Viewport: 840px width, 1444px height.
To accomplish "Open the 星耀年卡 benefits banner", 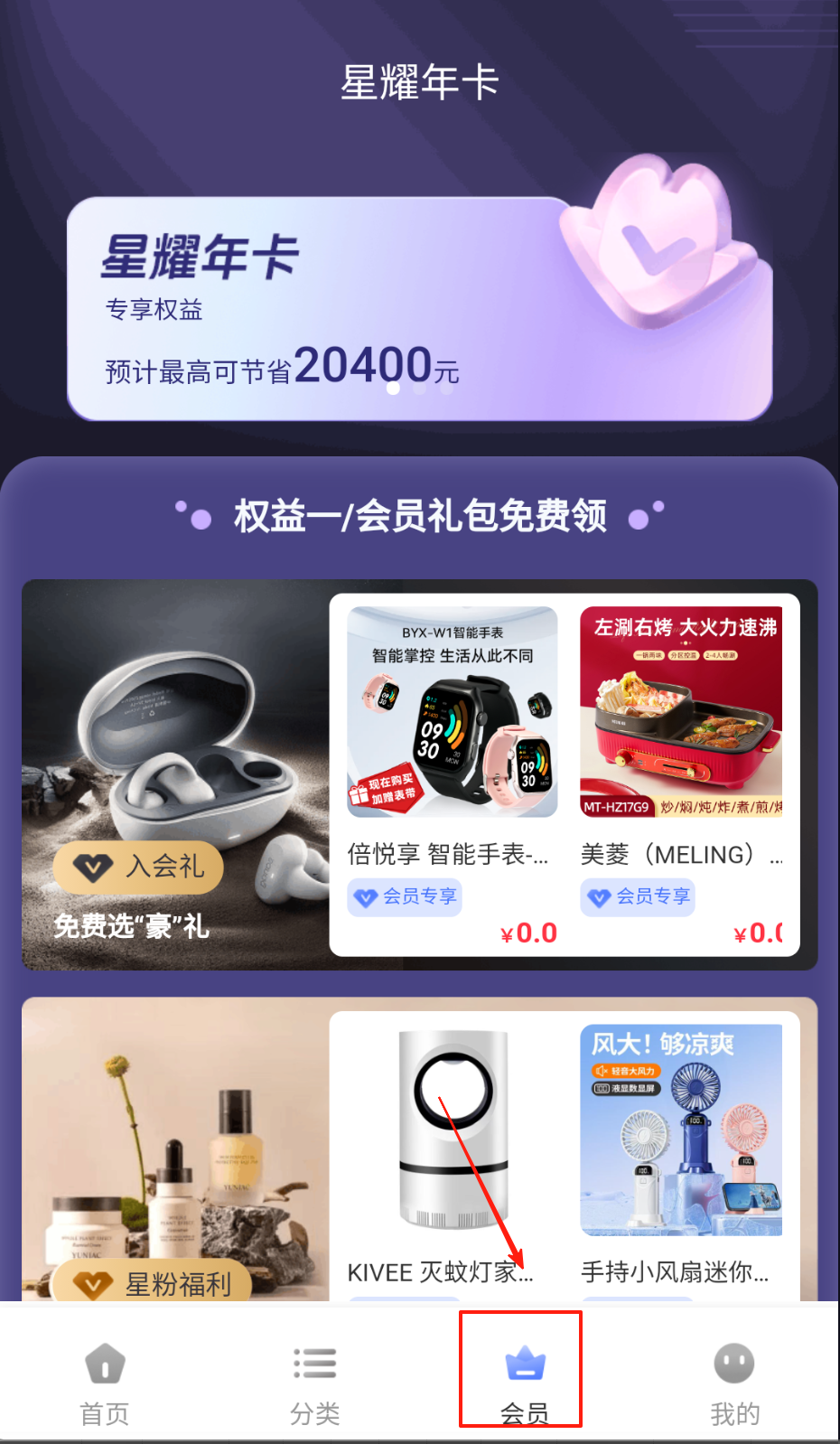I will point(419,309).
